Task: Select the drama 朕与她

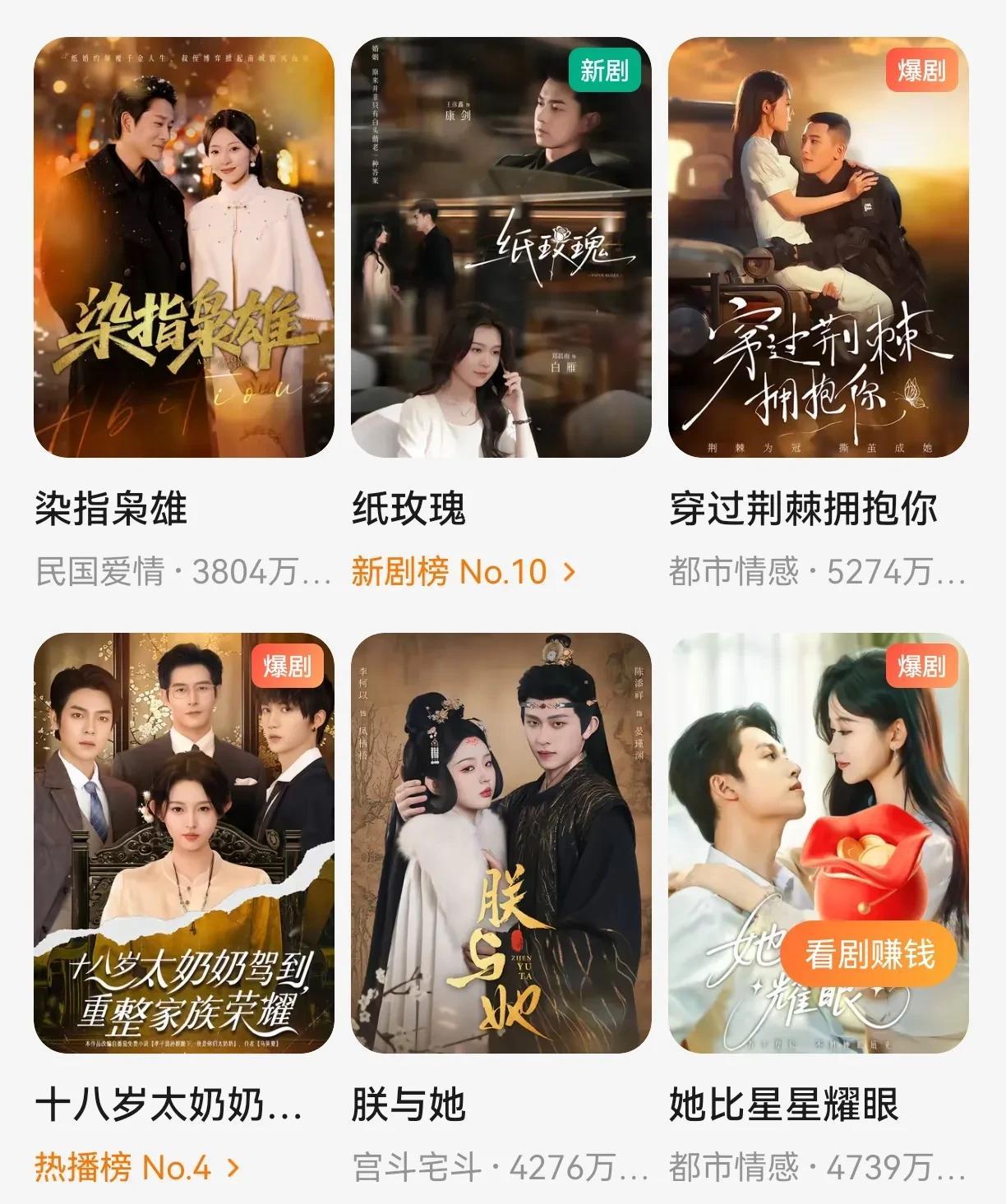Action: [501, 842]
